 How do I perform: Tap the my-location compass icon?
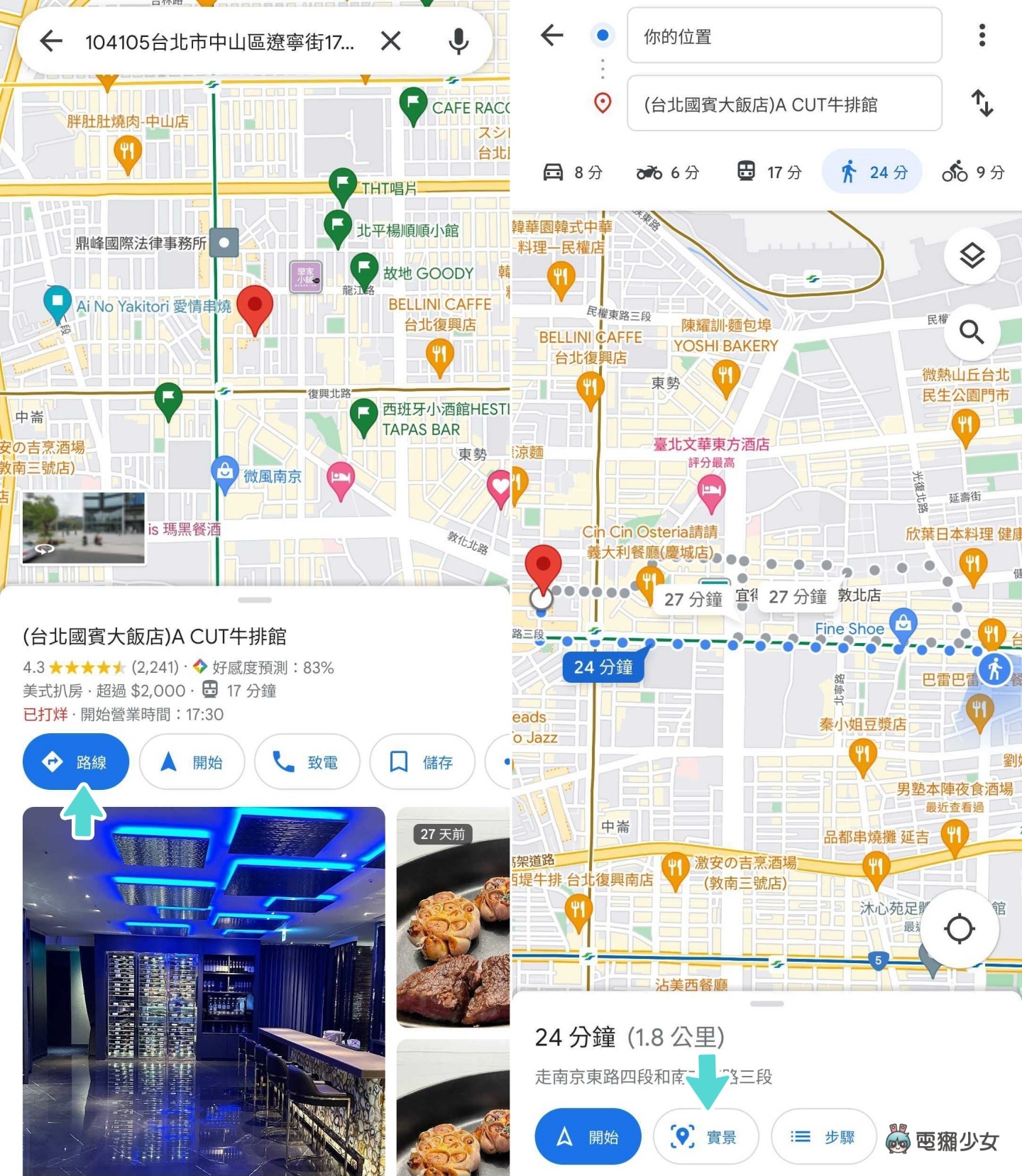click(x=960, y=928)
